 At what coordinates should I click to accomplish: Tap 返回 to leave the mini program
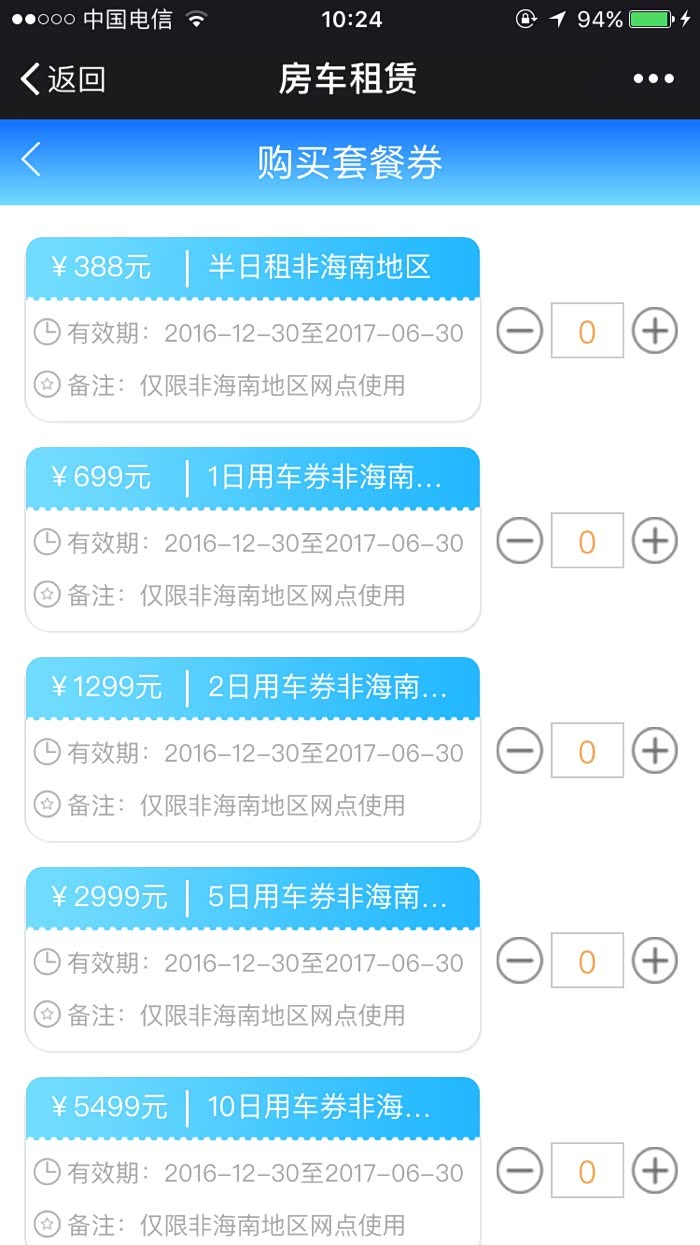[x=62, y=79]
